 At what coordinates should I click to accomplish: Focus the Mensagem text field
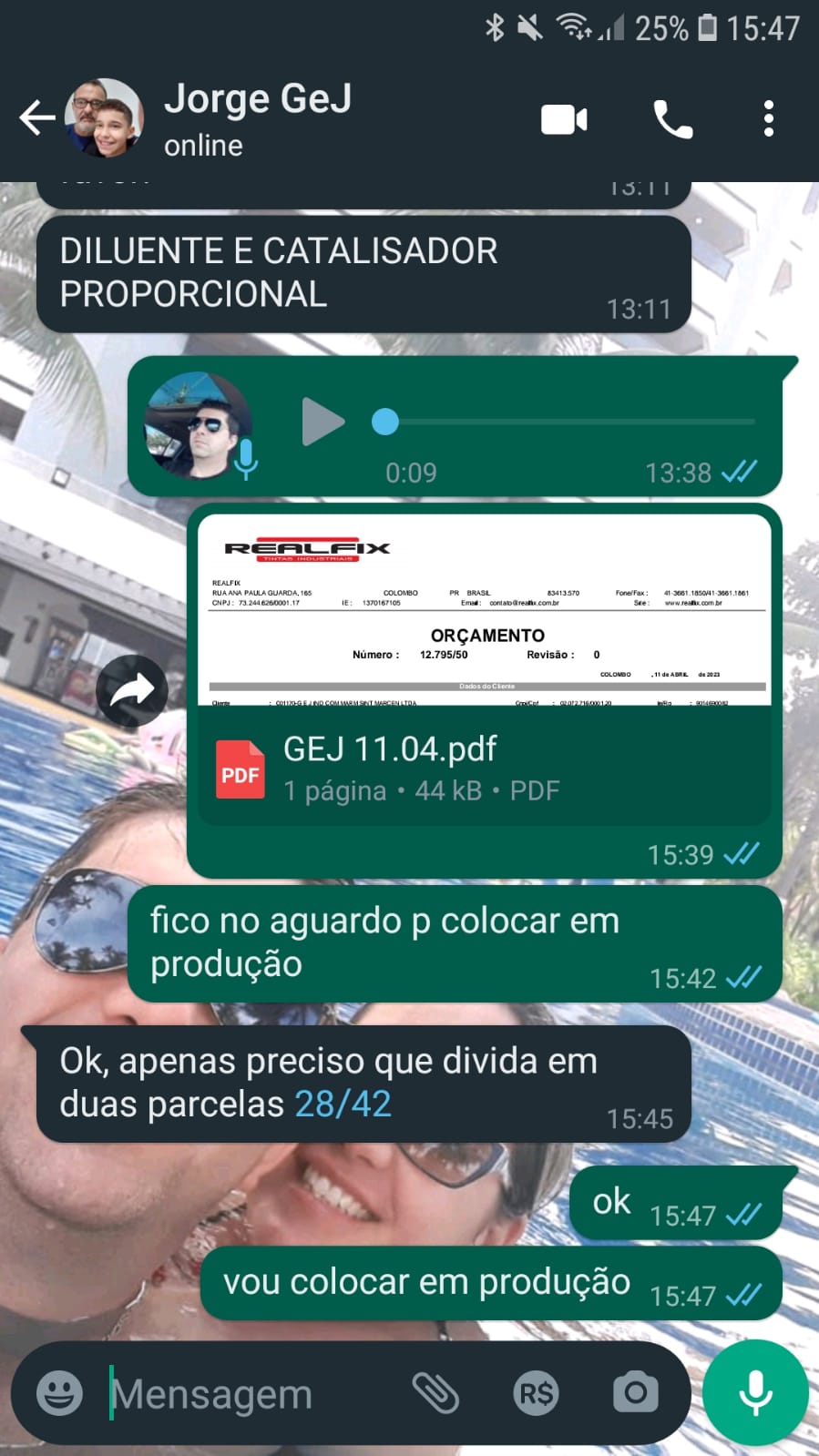point(246,1394)
